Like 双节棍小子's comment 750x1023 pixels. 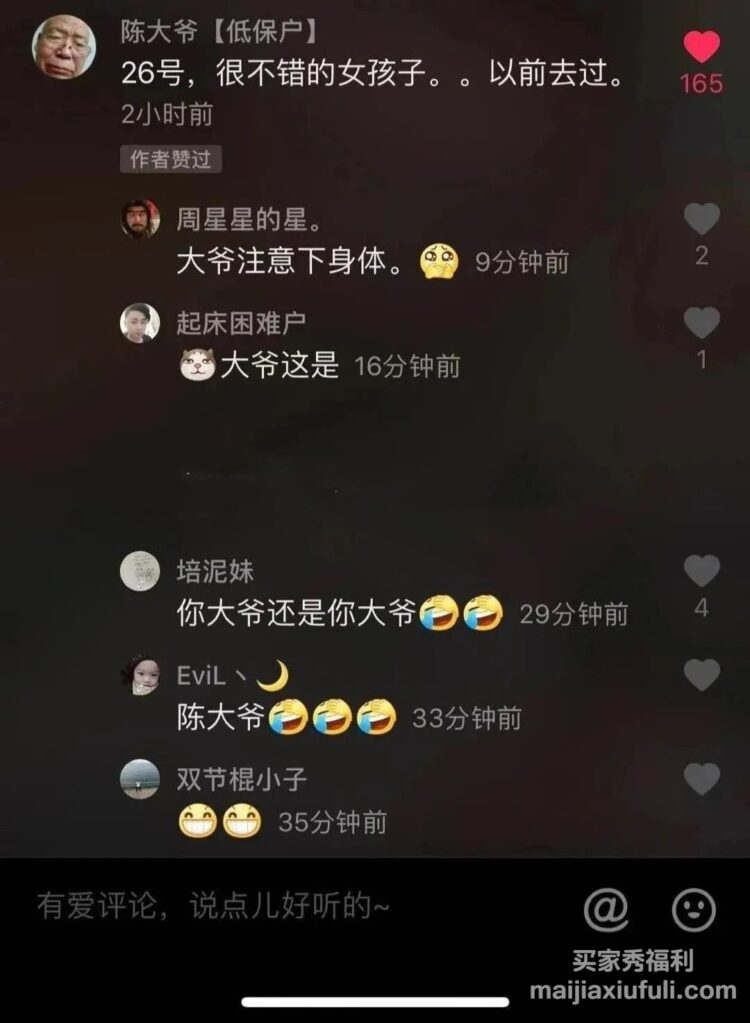(x=702, y=779)
